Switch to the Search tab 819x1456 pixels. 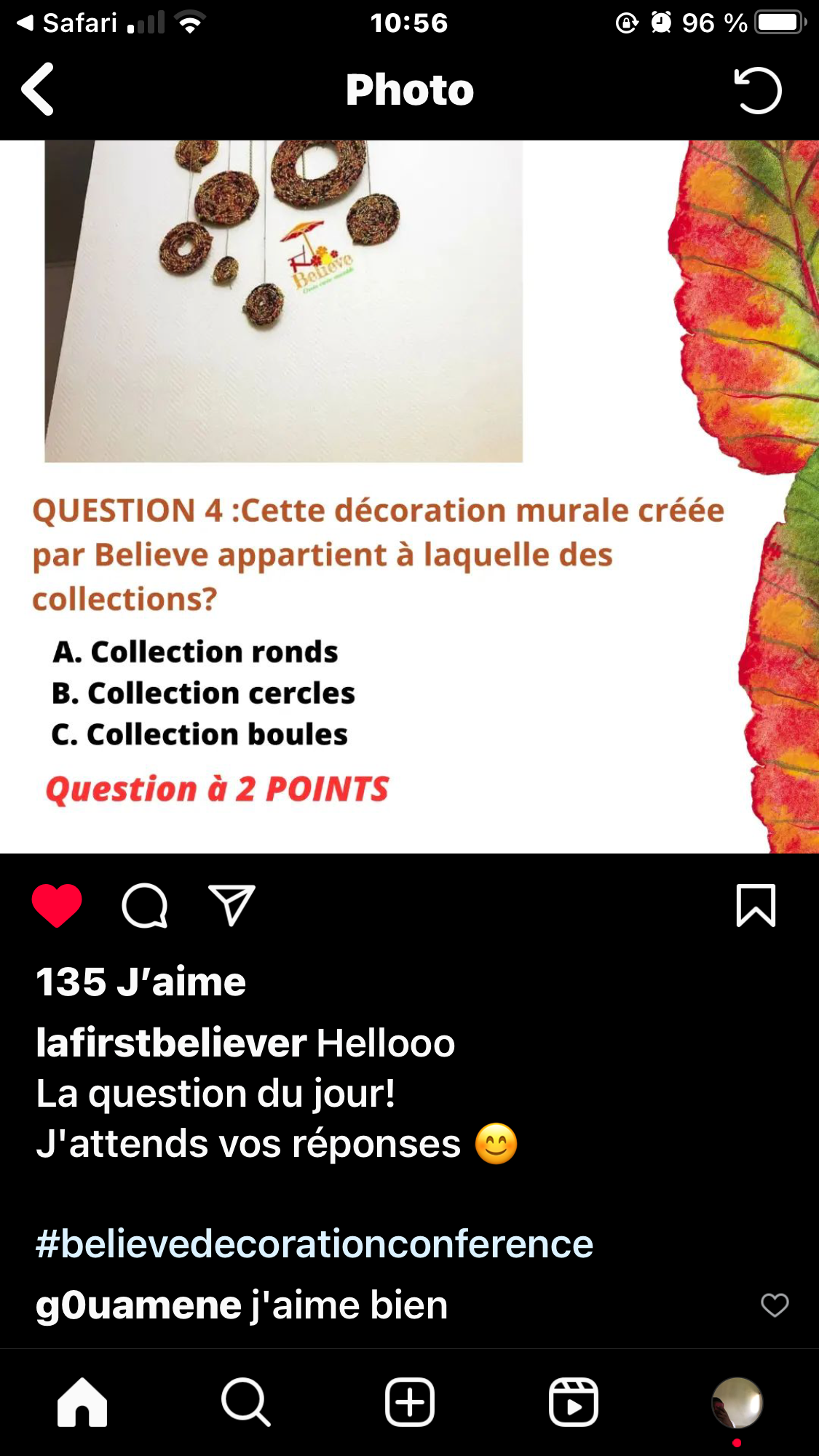point(246,1402)
